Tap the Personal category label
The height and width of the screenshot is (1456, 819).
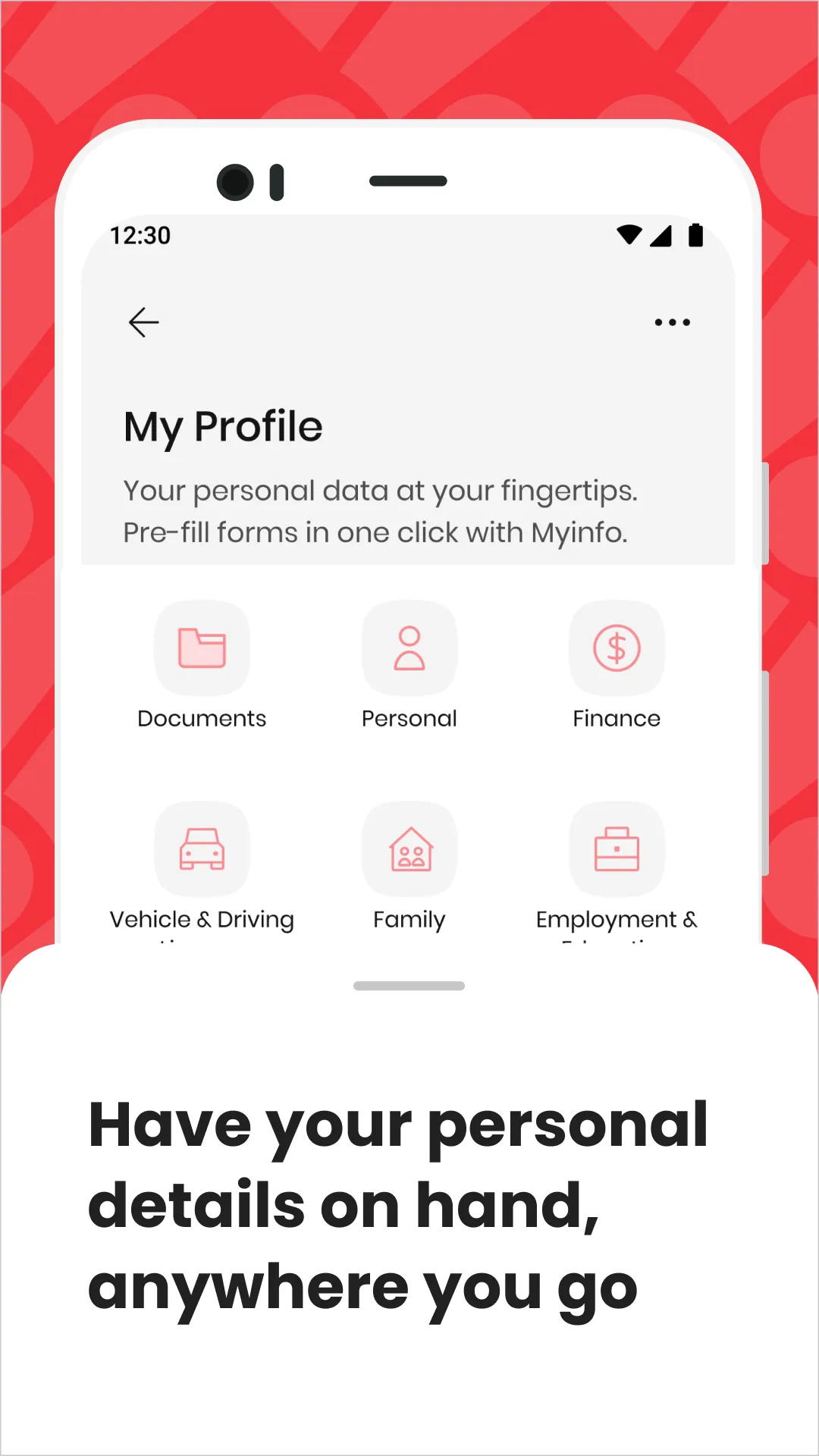[409, 718]
